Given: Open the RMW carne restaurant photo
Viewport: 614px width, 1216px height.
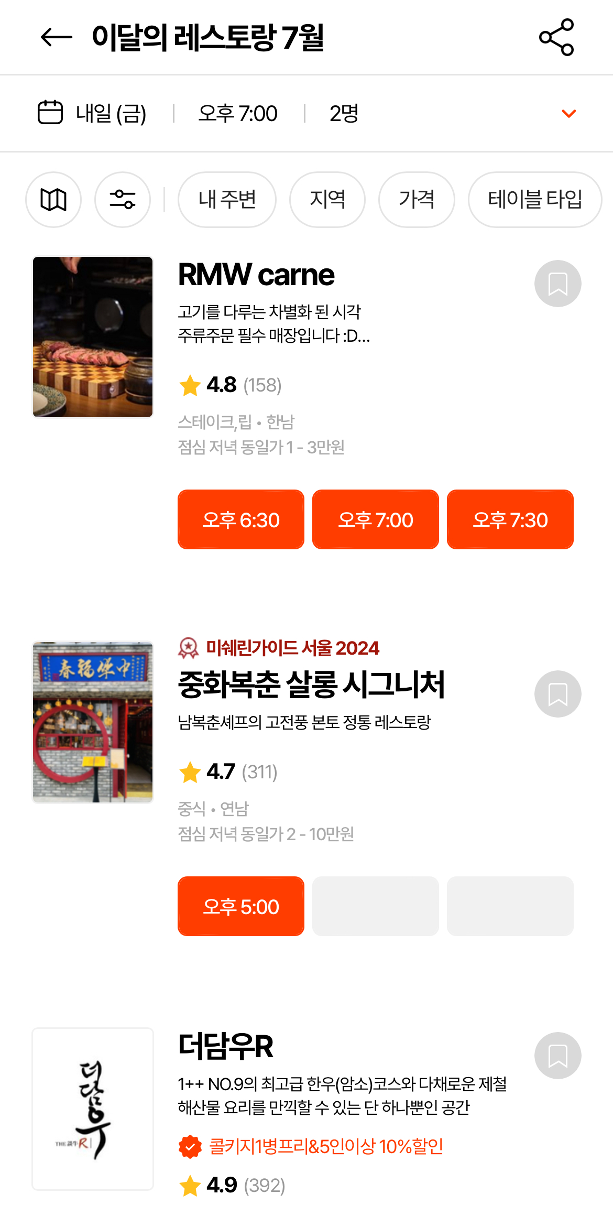Looking at the screenshot, I should tap(93, 337).
